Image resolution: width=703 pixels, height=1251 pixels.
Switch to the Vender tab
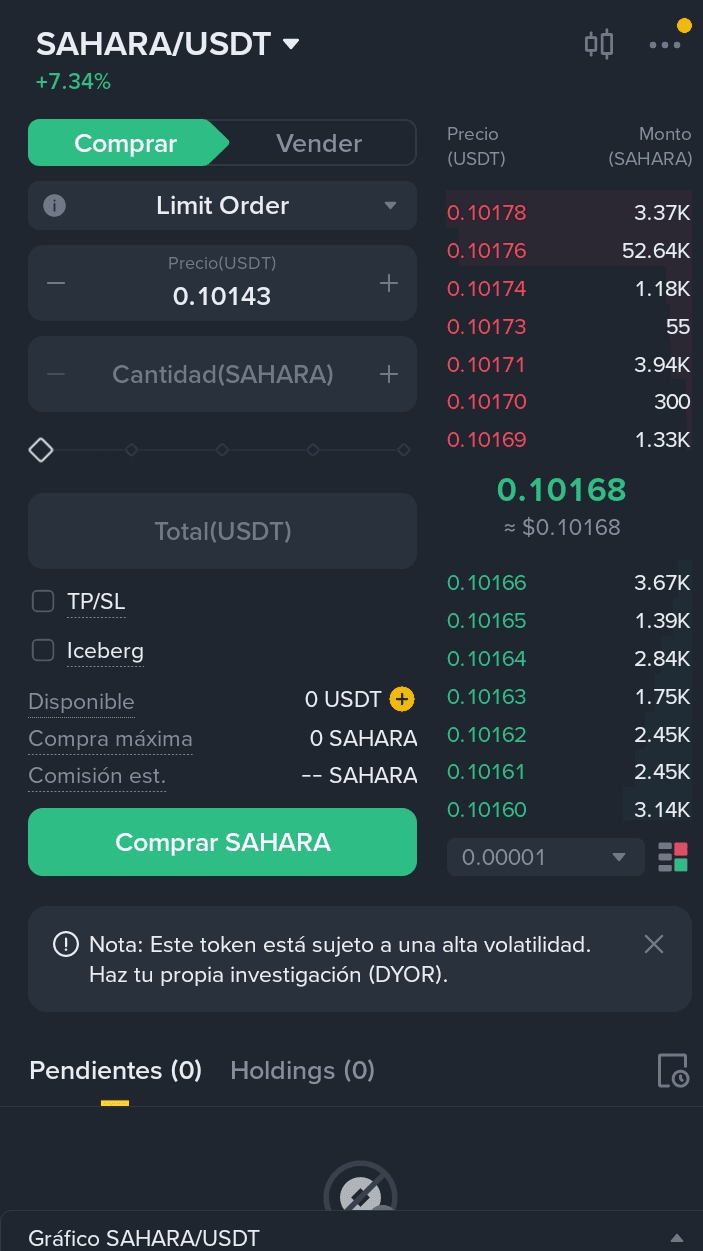click(320, 143)
